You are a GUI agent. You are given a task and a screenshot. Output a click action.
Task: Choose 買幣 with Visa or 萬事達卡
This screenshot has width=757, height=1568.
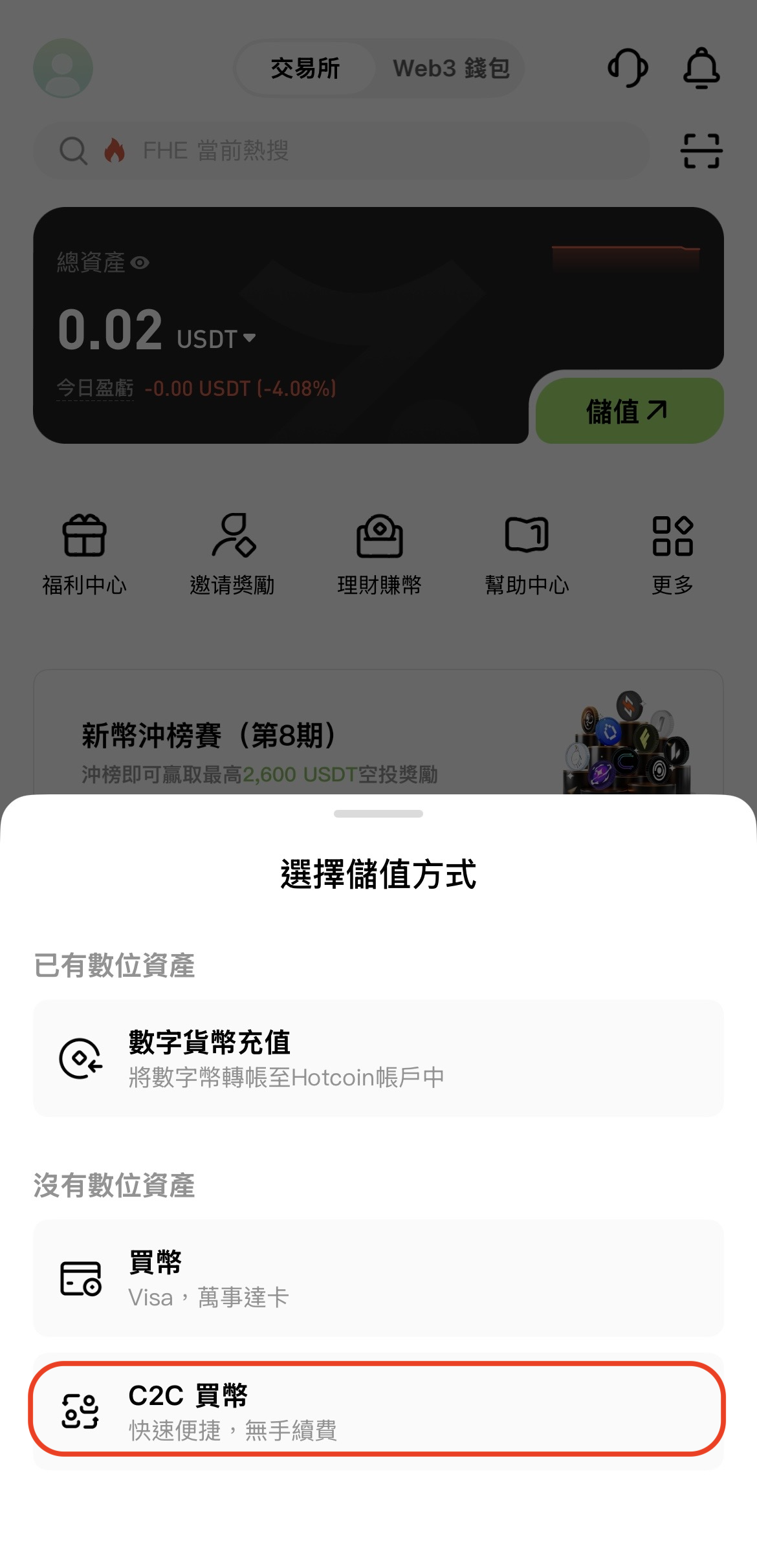pos(378,1278)
